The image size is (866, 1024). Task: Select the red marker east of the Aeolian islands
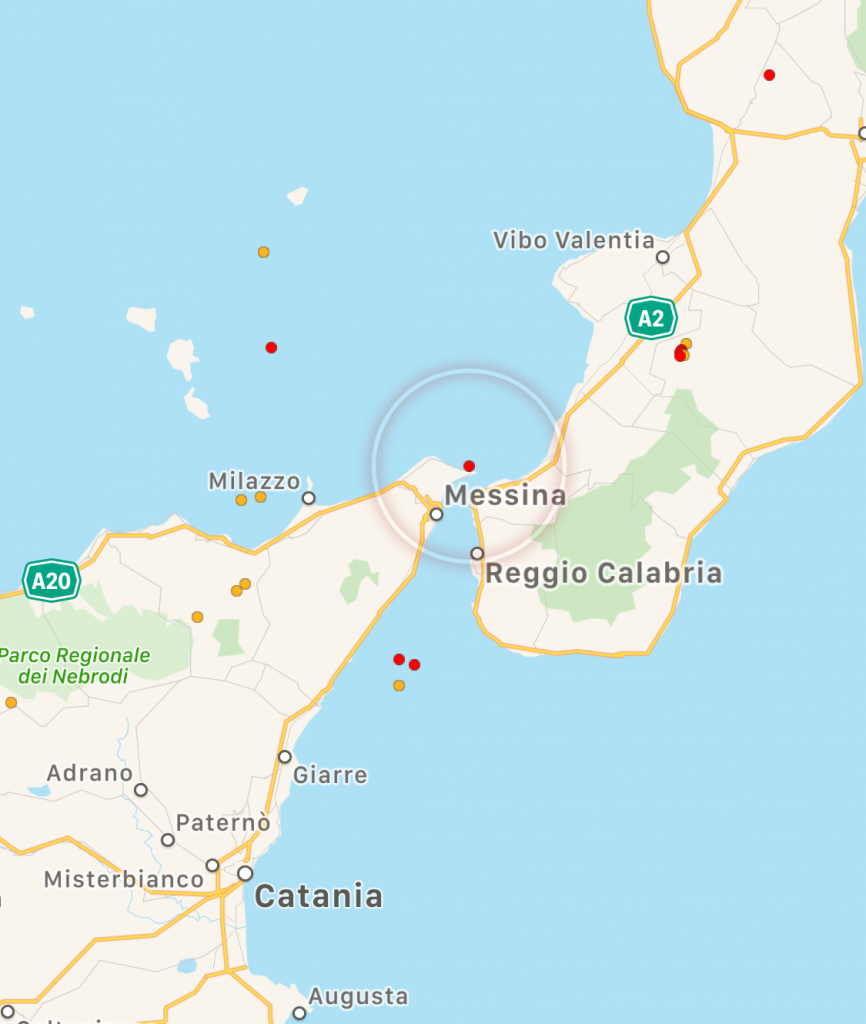(271, 347)
